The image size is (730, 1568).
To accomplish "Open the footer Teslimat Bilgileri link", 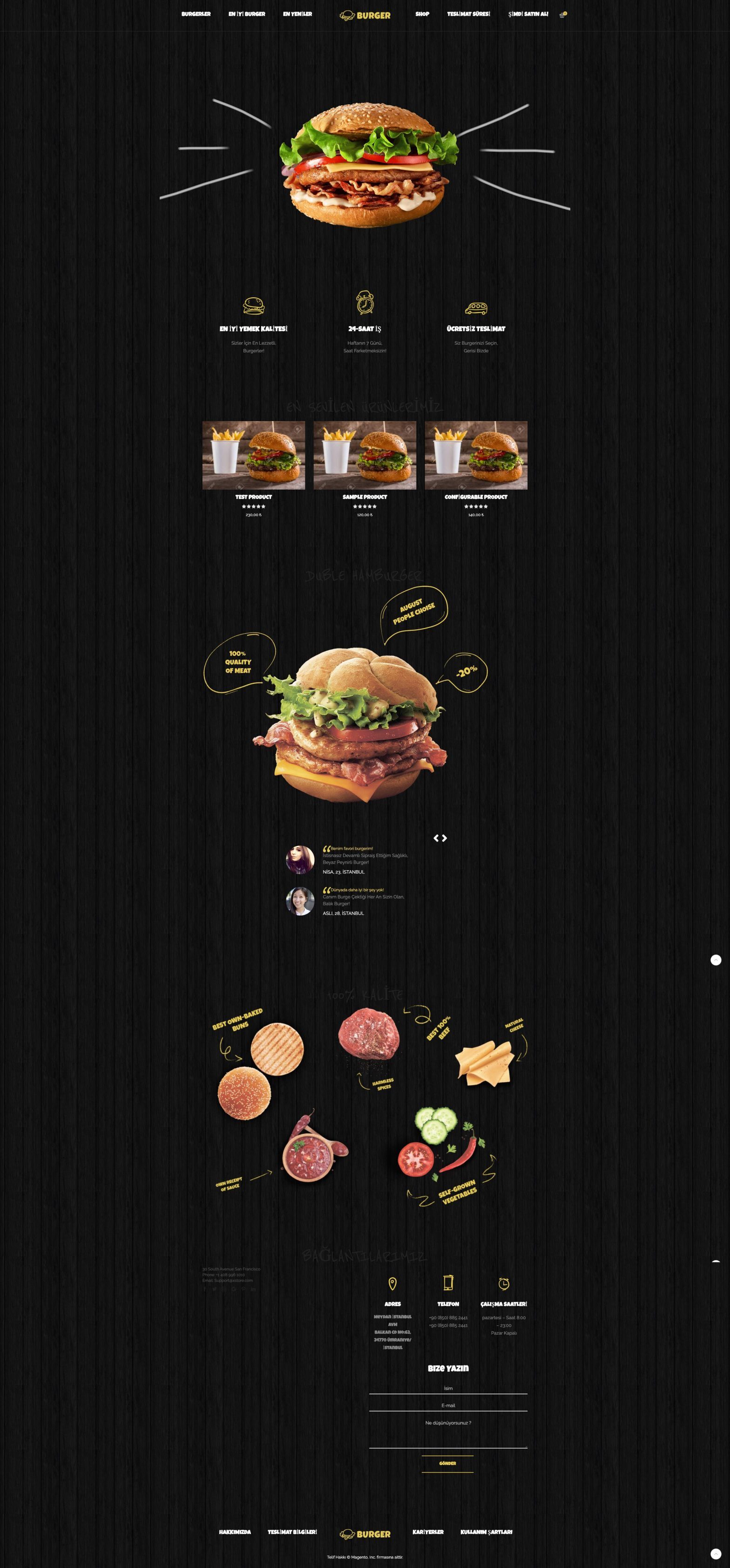I will (x=292, y=1532).
